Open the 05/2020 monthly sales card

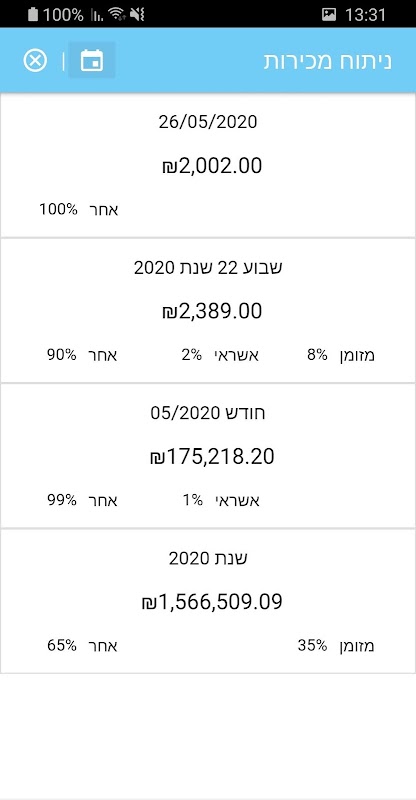208,456
